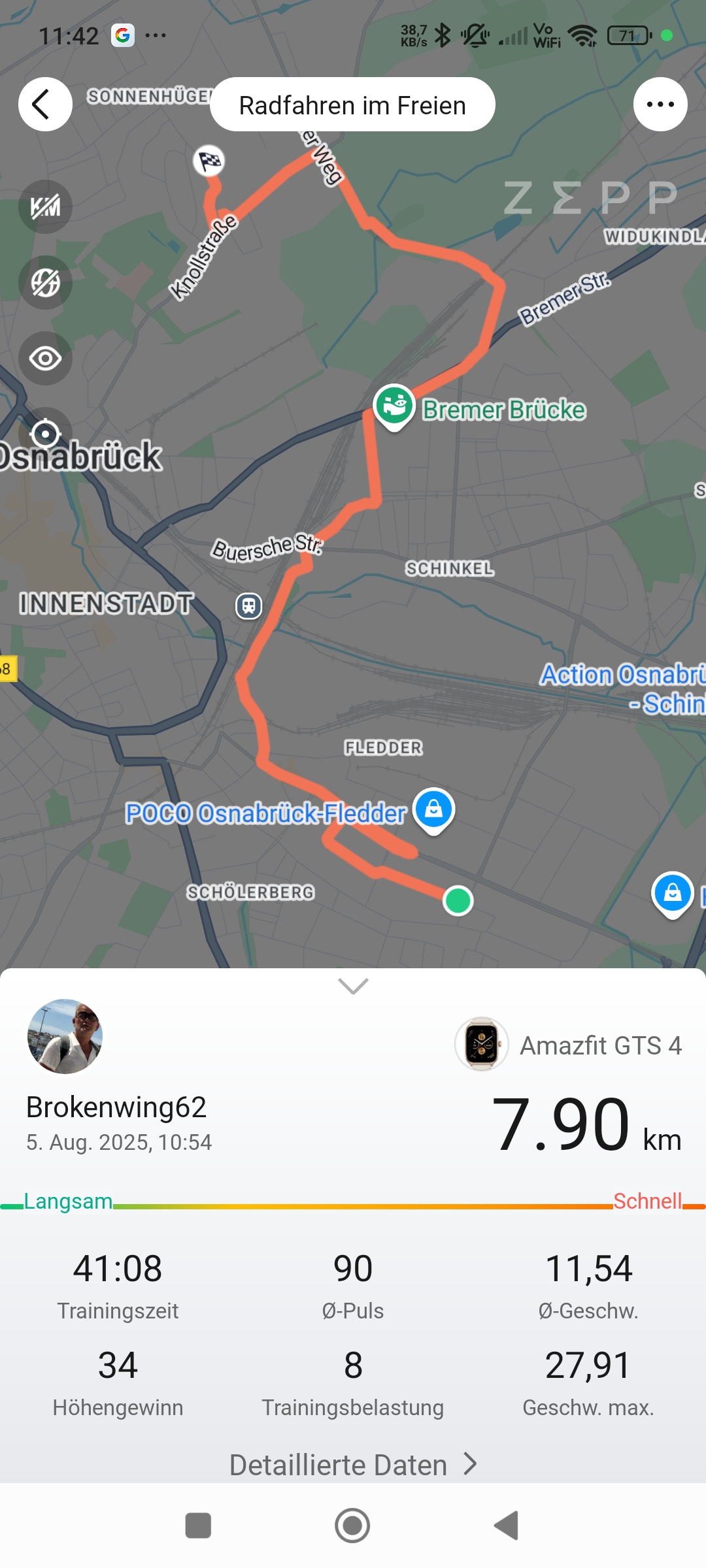Open recent apps with the square button
706x1568 pixels.
click(x=198, y=1526)
